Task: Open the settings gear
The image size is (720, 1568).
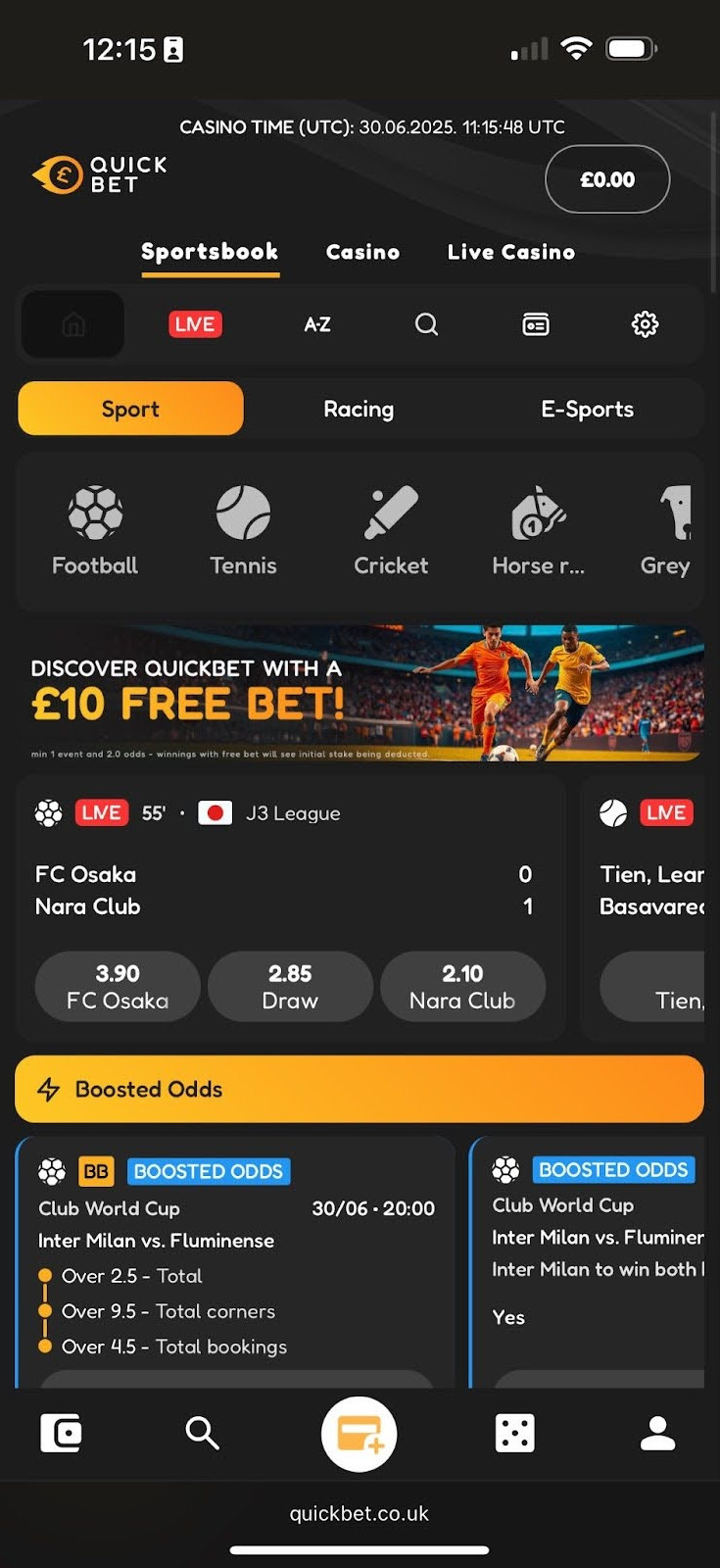Action: [x=645, y=324]
